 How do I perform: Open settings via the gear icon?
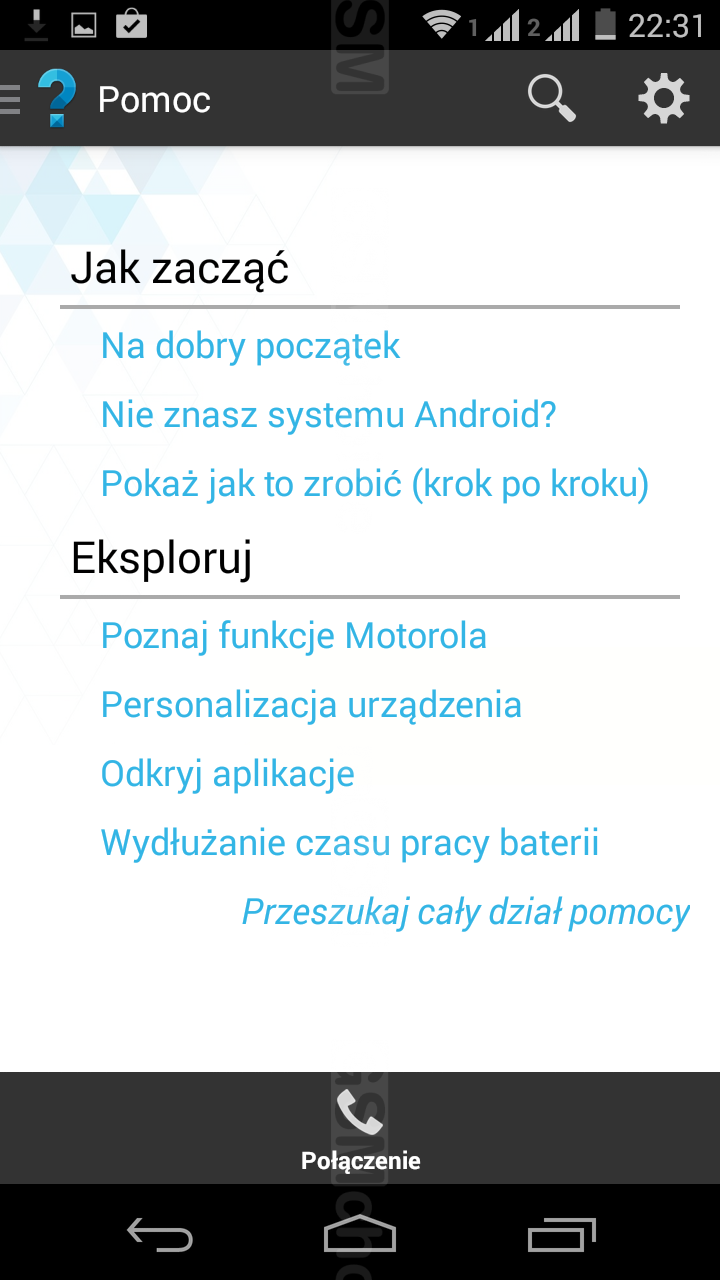[x=664, y=99]
